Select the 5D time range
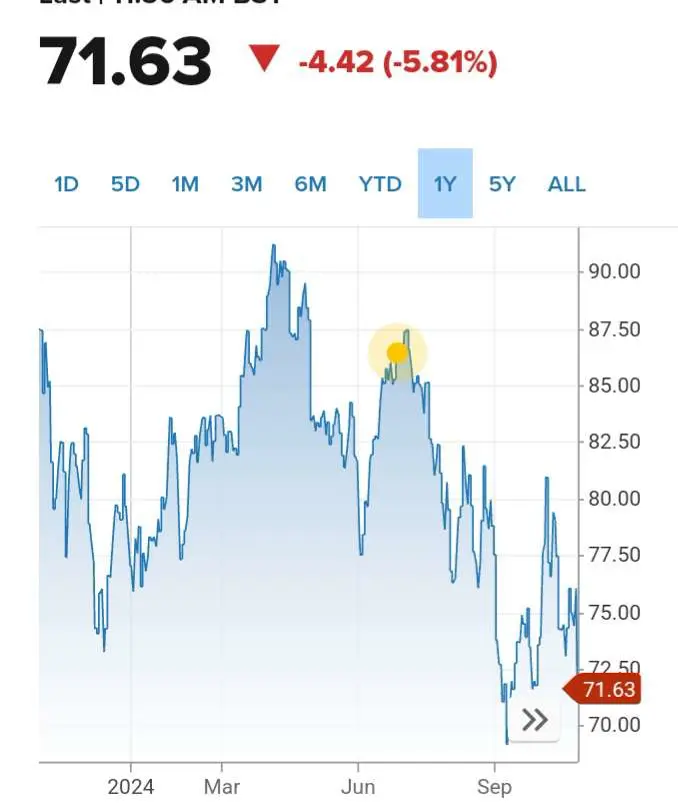This screenshot has width=678, height=804. click(x=125, y=184)
